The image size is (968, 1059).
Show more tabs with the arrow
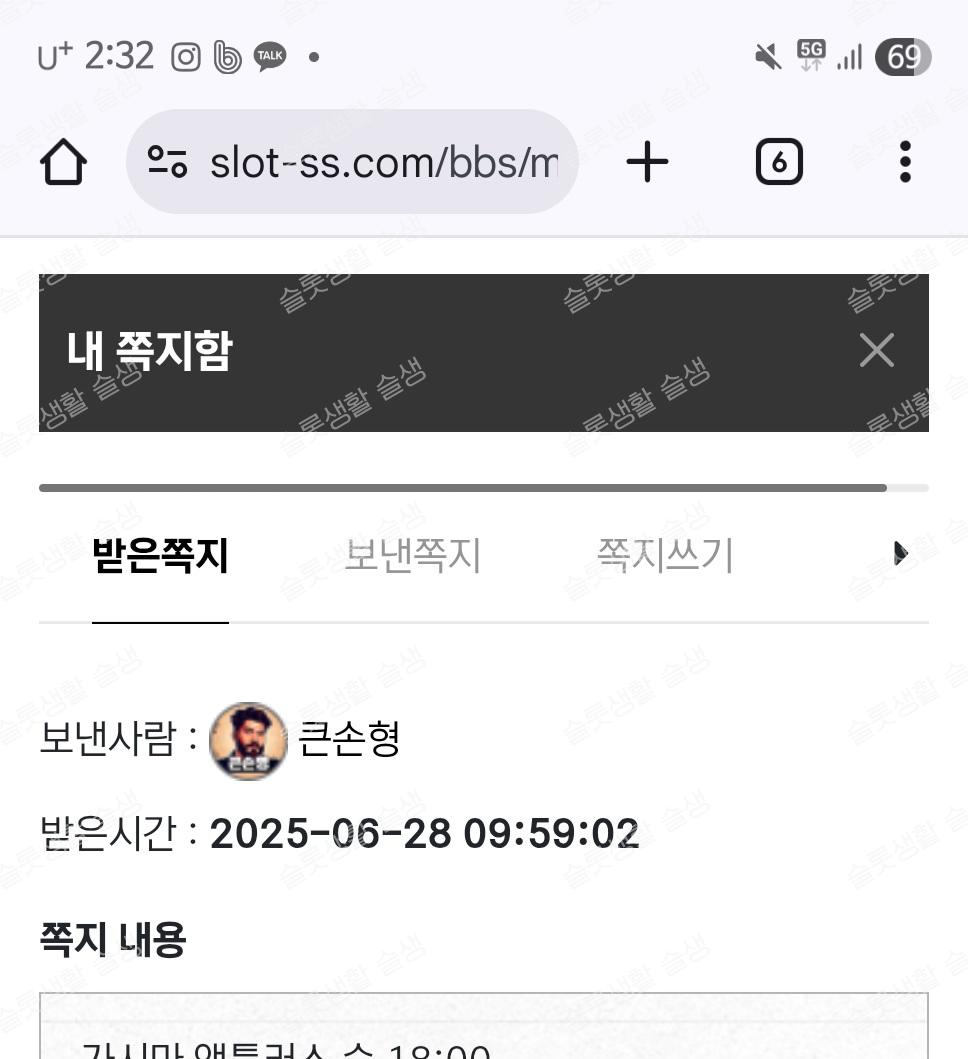pyautogui.click(x=900, y=553)
